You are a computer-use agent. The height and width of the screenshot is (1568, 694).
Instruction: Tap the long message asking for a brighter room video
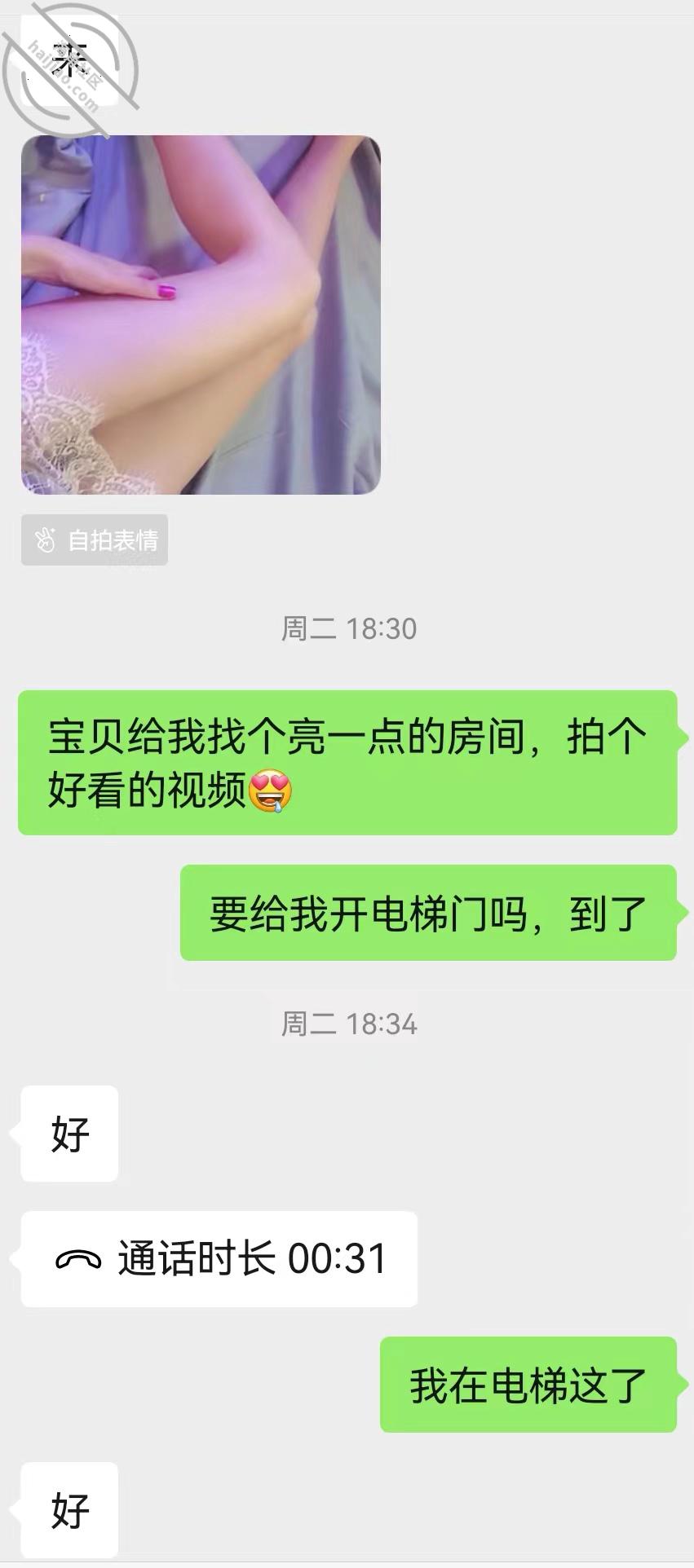[347, 760]
